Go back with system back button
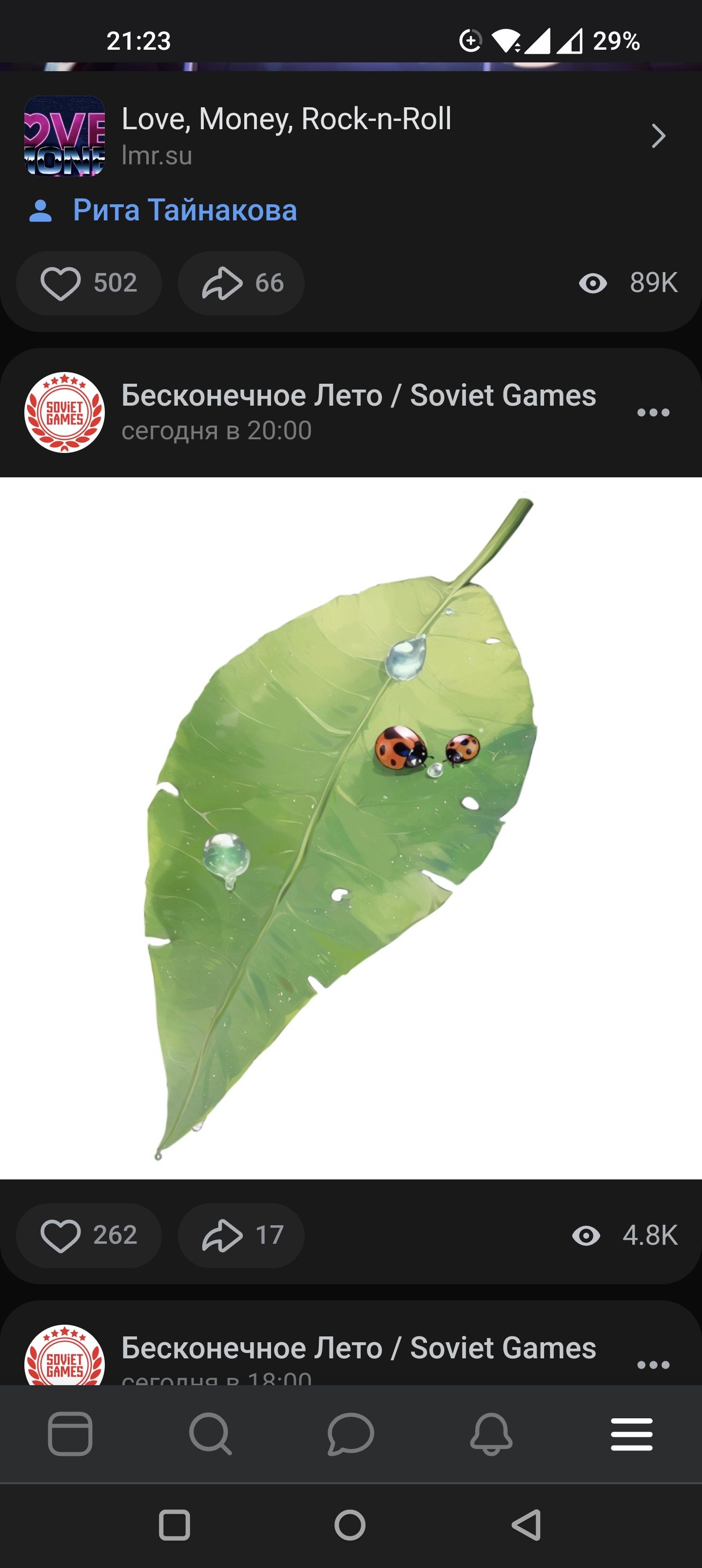The image size is (702, 1568). 526,1526
